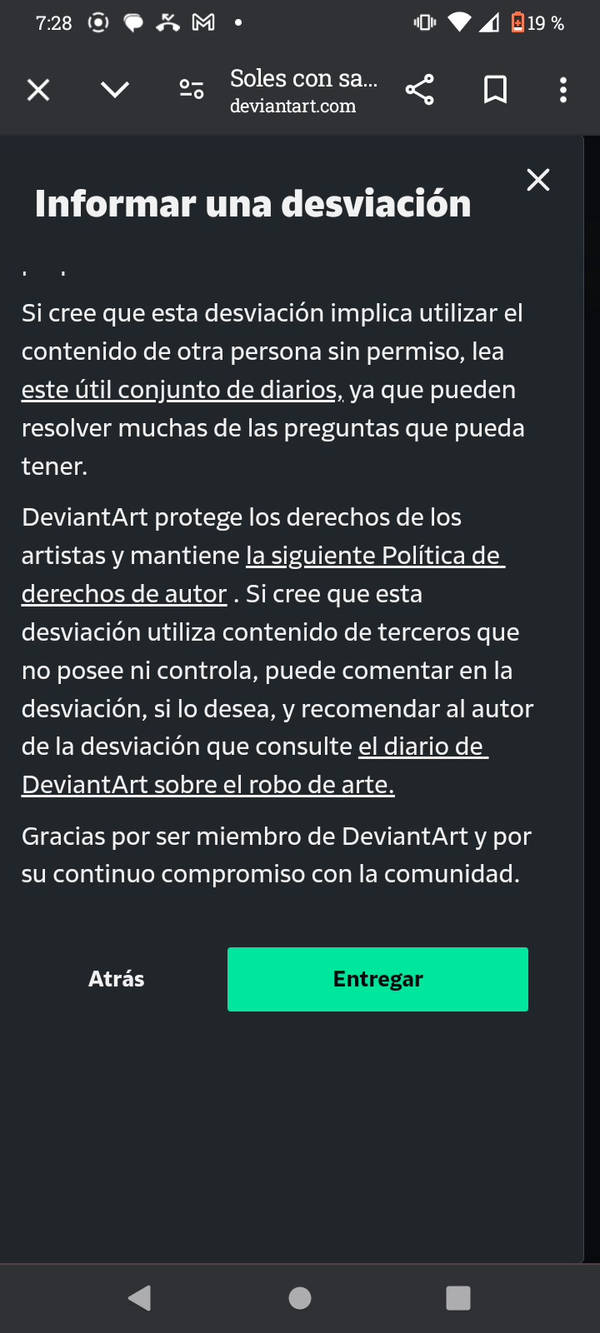Viewport: 600px width, 1333px height.
Task: Go back with the Atrás button
Action: point(116,979)
